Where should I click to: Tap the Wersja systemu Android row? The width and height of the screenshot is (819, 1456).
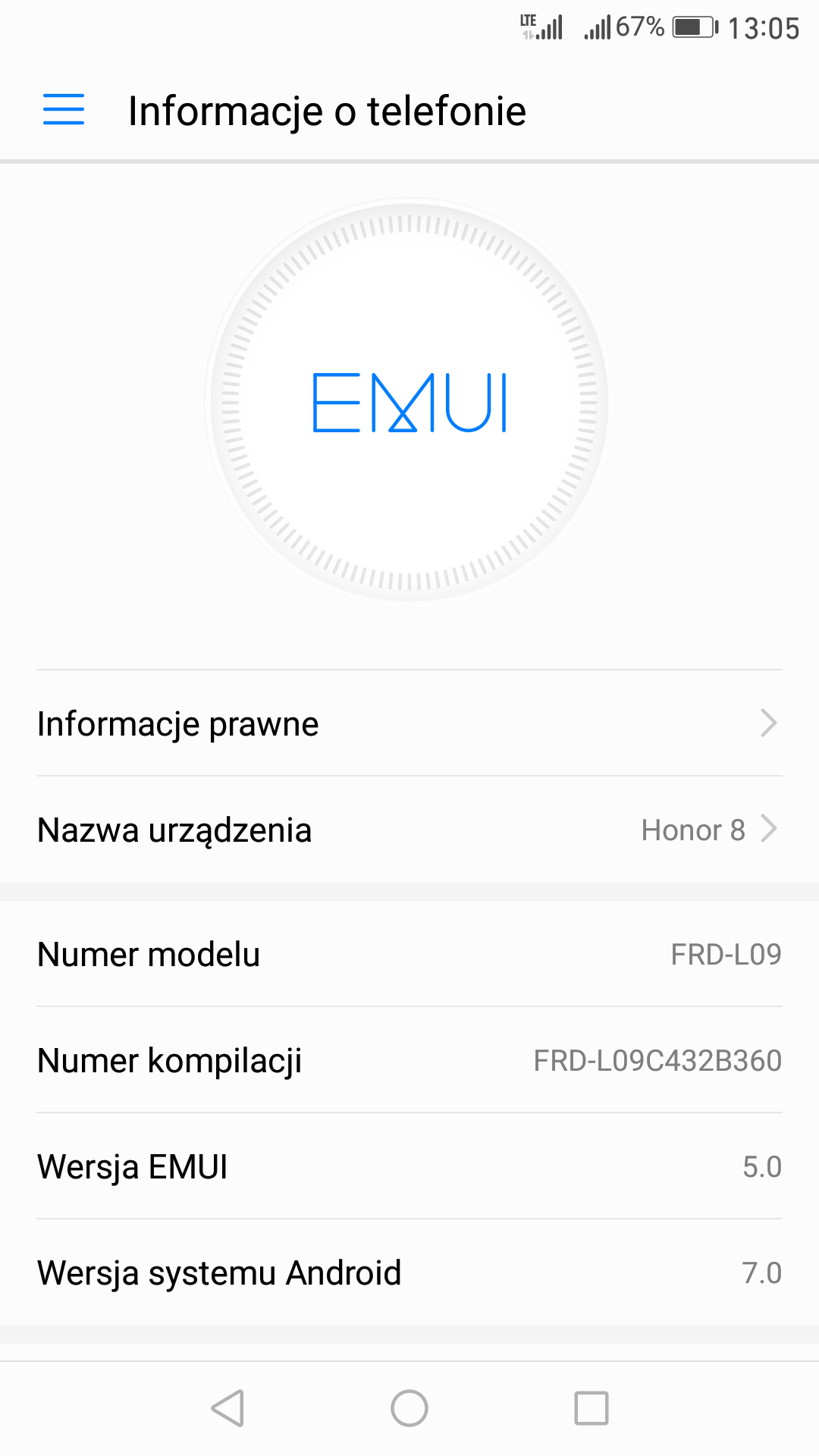tap(409, 1272)
